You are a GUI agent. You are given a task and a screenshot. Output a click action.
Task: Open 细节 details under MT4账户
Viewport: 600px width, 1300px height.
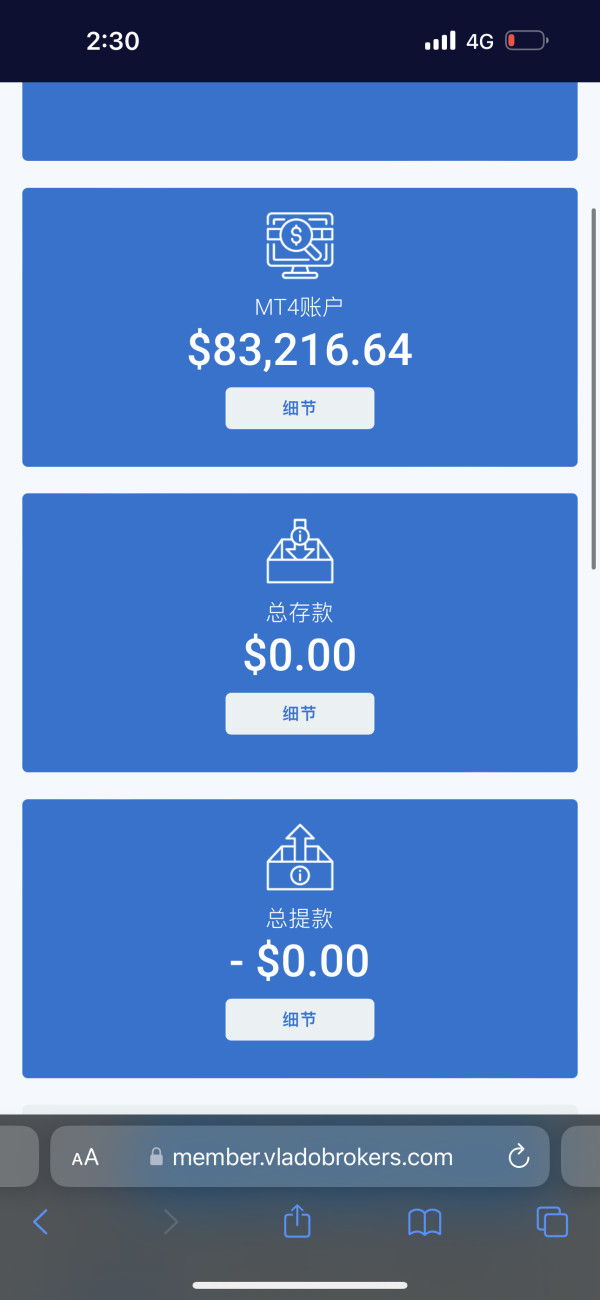pyautogui.click(x=300, y=408)
